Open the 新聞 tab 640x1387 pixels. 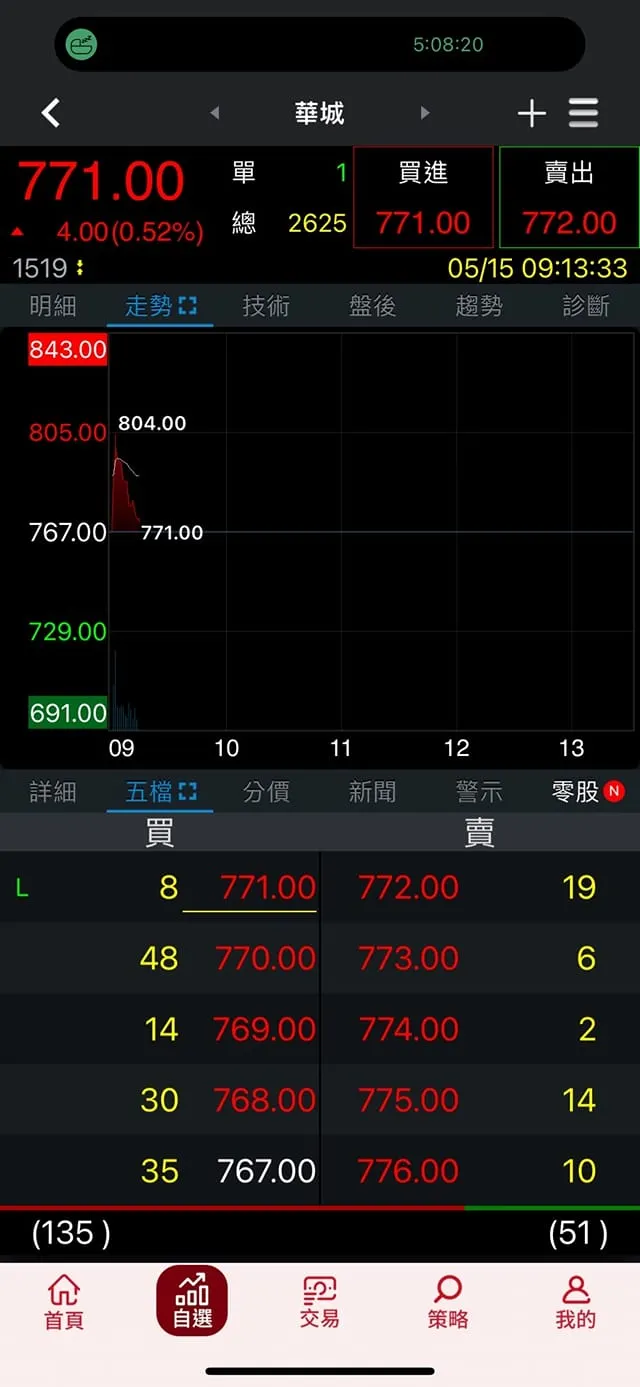(x=373, y=792)
